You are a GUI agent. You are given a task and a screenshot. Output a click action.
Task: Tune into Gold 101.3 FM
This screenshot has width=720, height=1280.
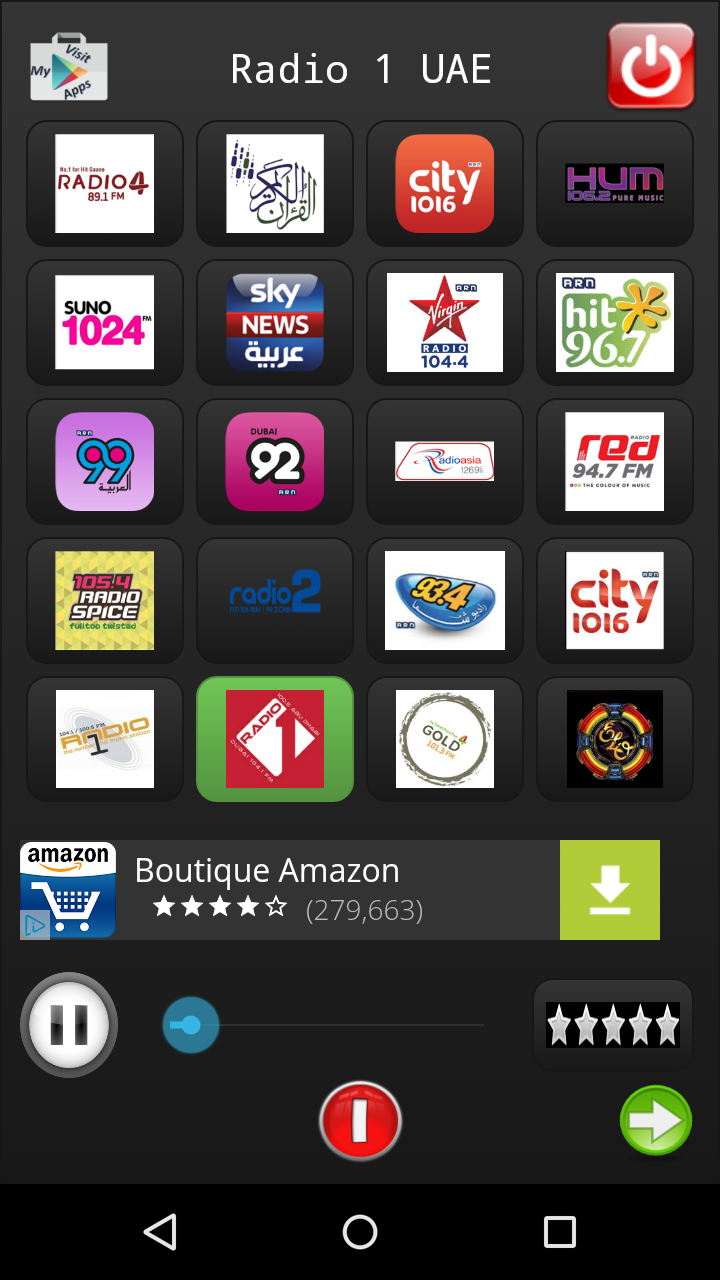(444, 739)
